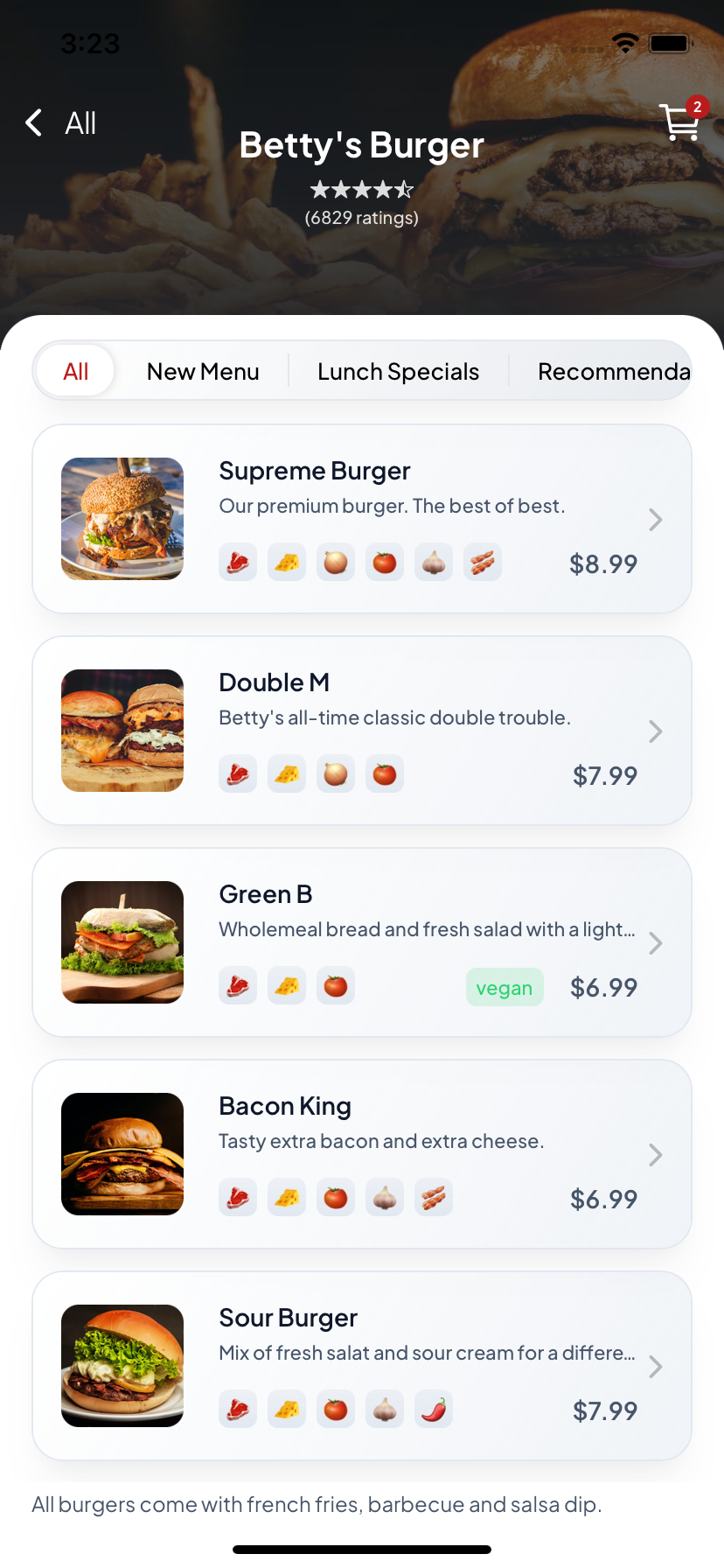
Task: Open the shopping cart
Action: pos(679,122)
